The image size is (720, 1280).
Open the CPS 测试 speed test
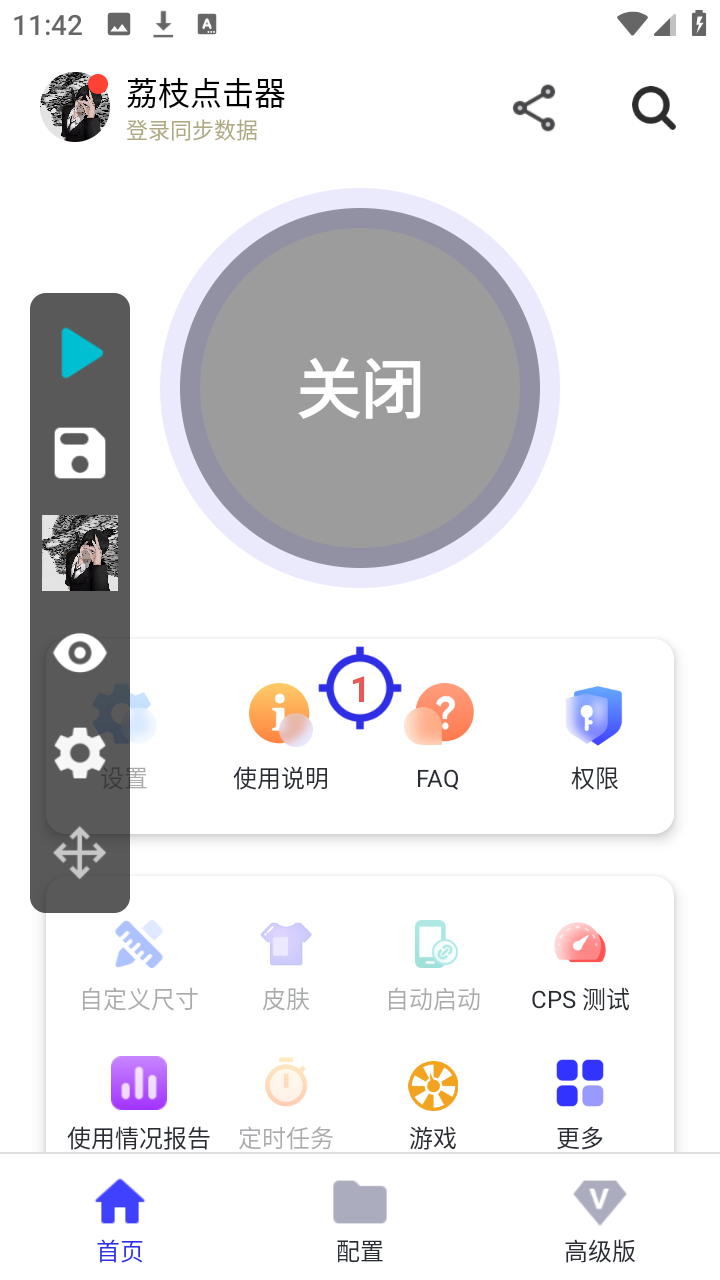(579, 962)
